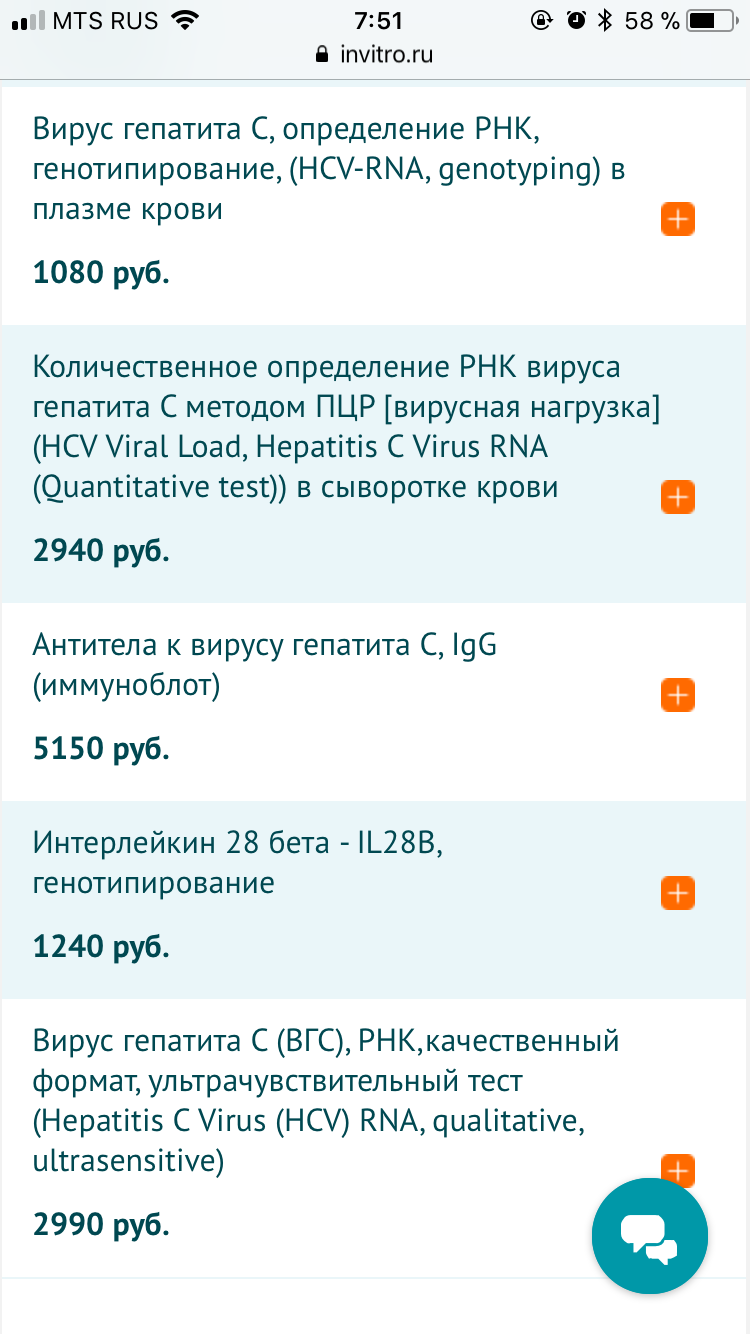Add HCV Viral Load test with plus icon
Viewport: 750px width, 1334px height.
pyautogui.click(x=677, y=496)
